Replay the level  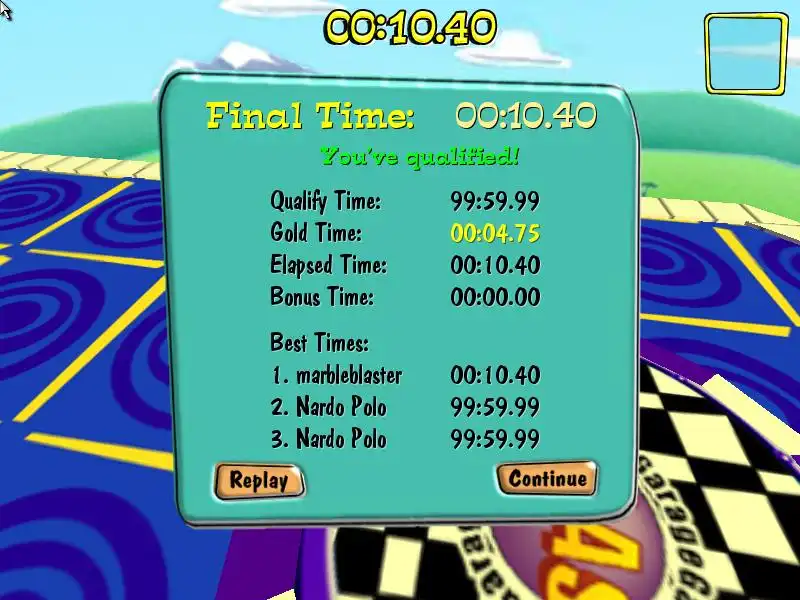(259, 480)
